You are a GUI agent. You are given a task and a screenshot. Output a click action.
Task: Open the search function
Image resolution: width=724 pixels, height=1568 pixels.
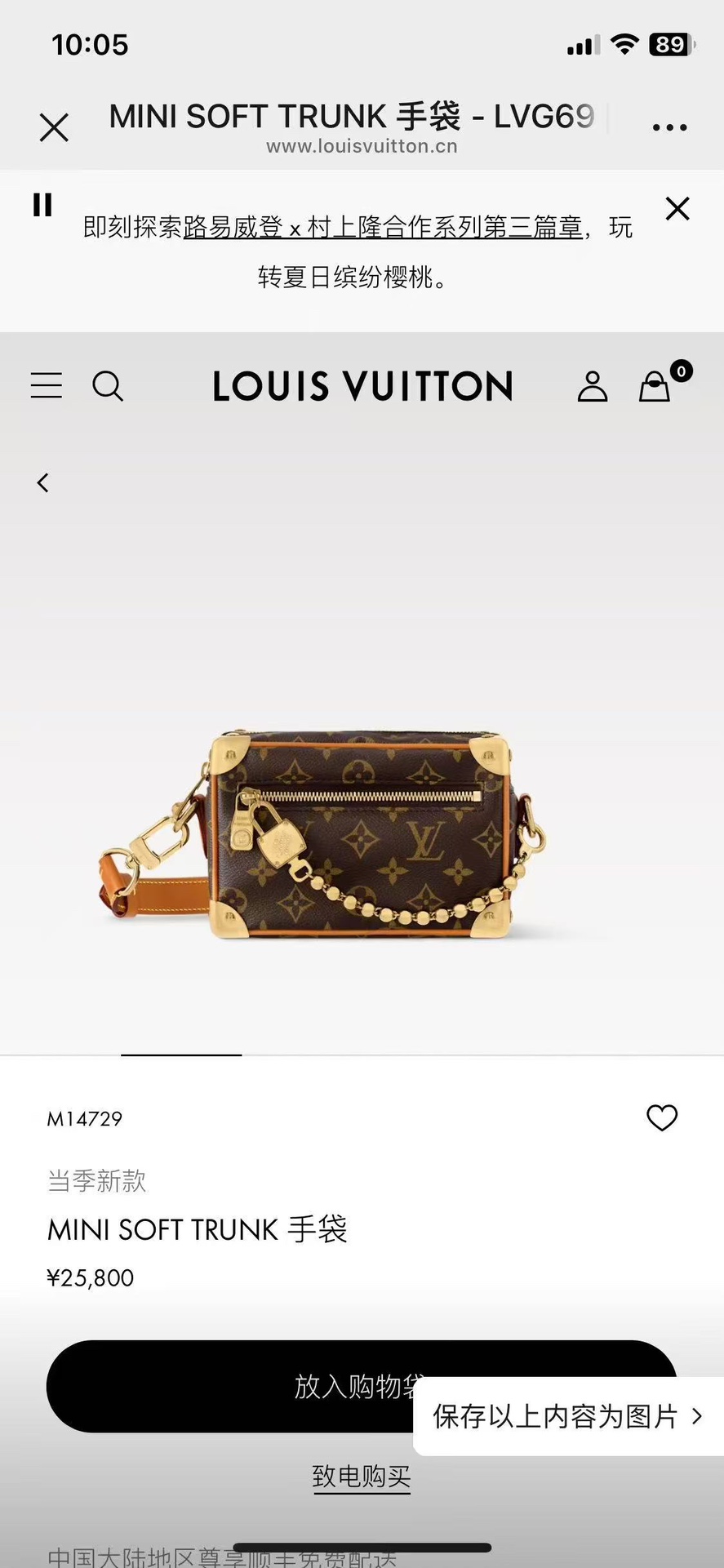(109, 386)
